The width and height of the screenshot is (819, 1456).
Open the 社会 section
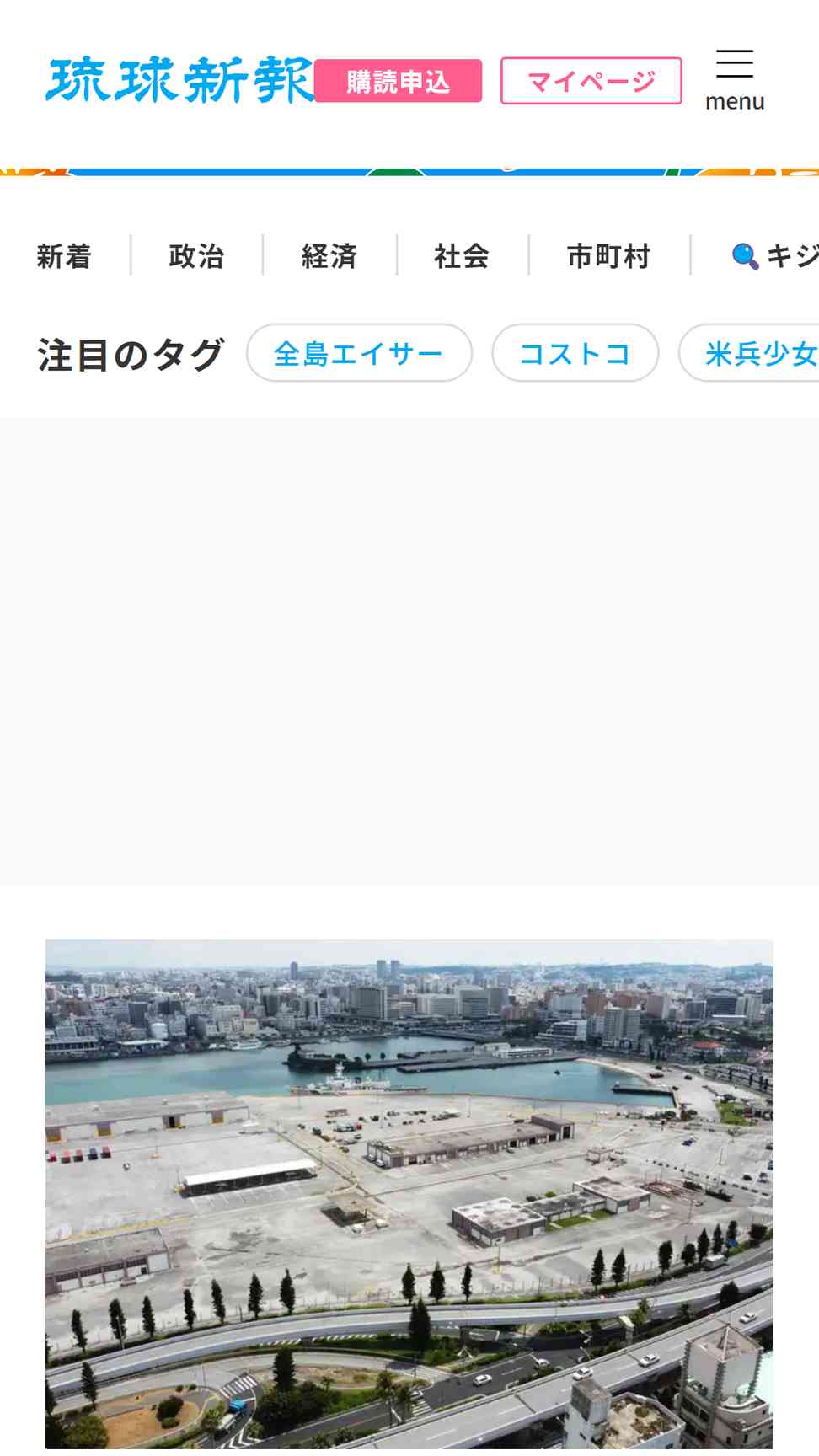coord(462,255)
